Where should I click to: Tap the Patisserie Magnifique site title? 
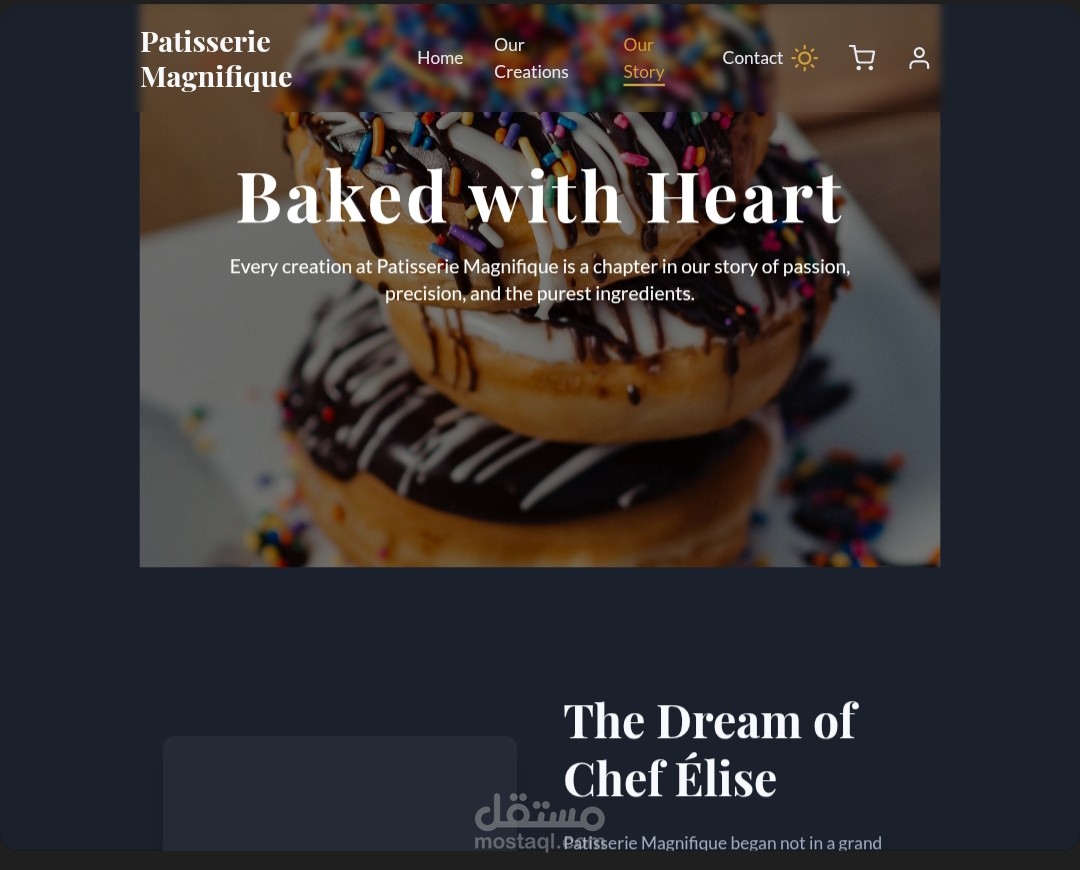coord(216,59)
